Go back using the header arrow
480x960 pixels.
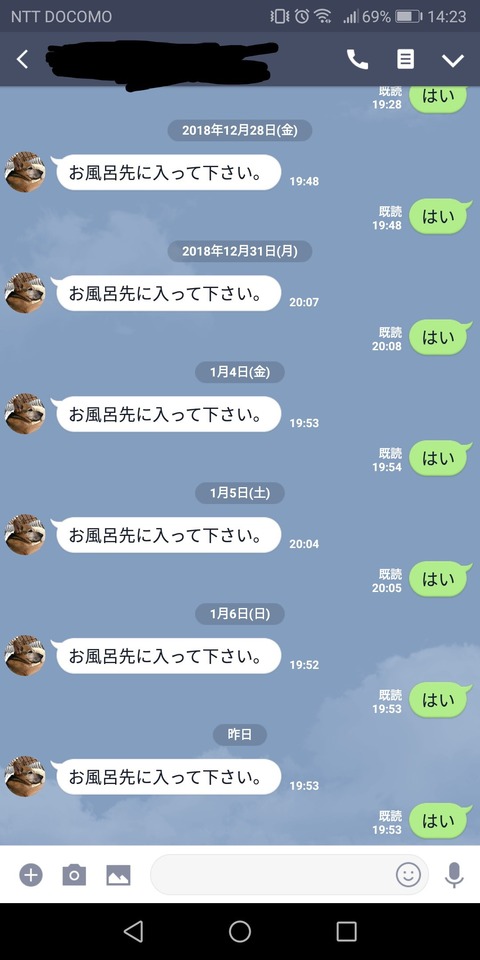pos(22,59)
